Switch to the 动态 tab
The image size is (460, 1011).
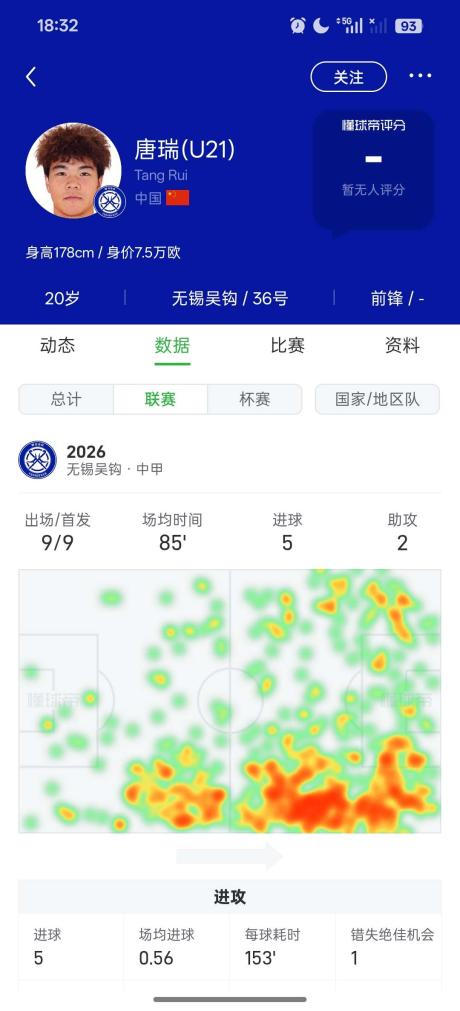tap(57, 346)
